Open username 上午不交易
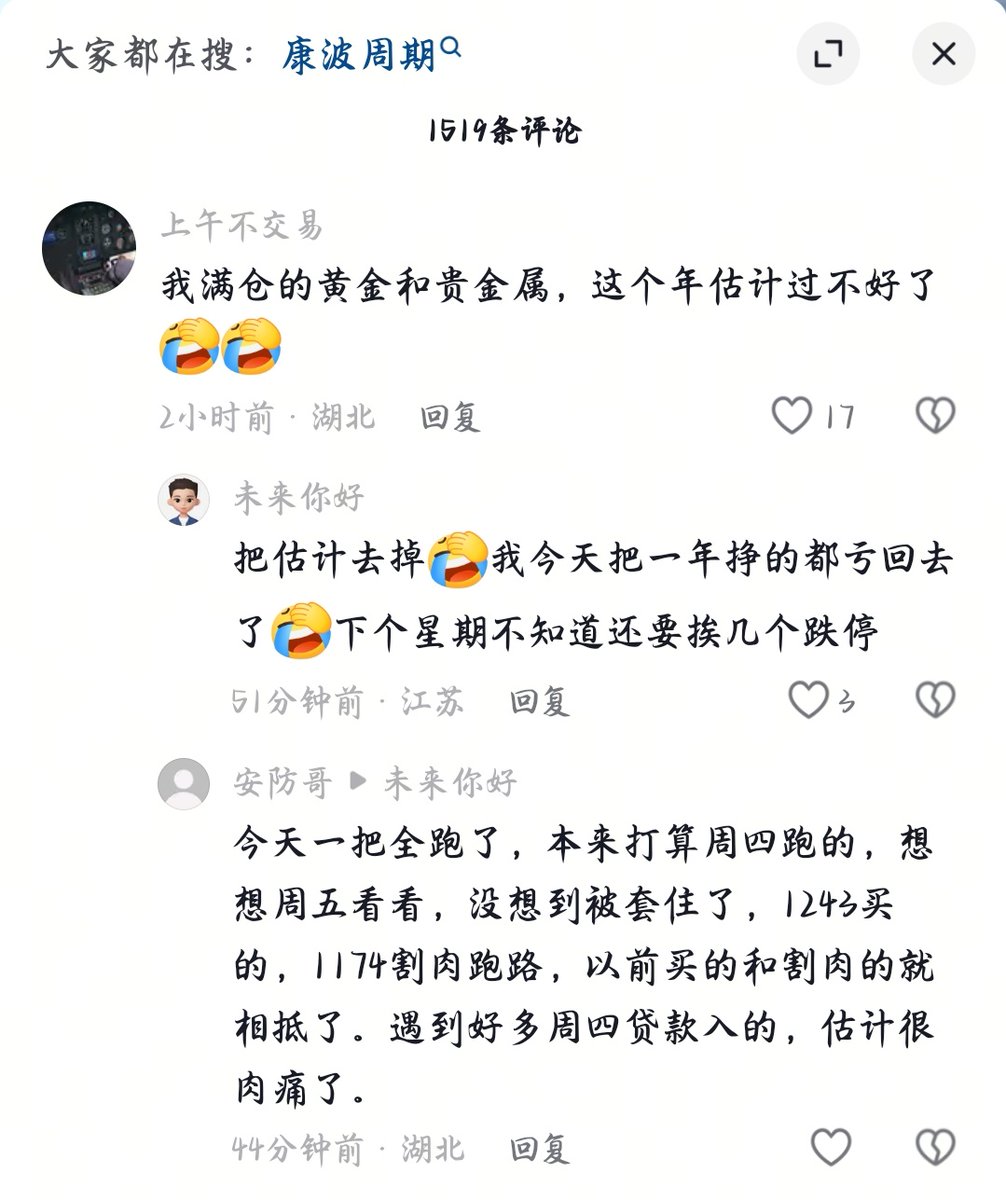 tap(242, 226)
